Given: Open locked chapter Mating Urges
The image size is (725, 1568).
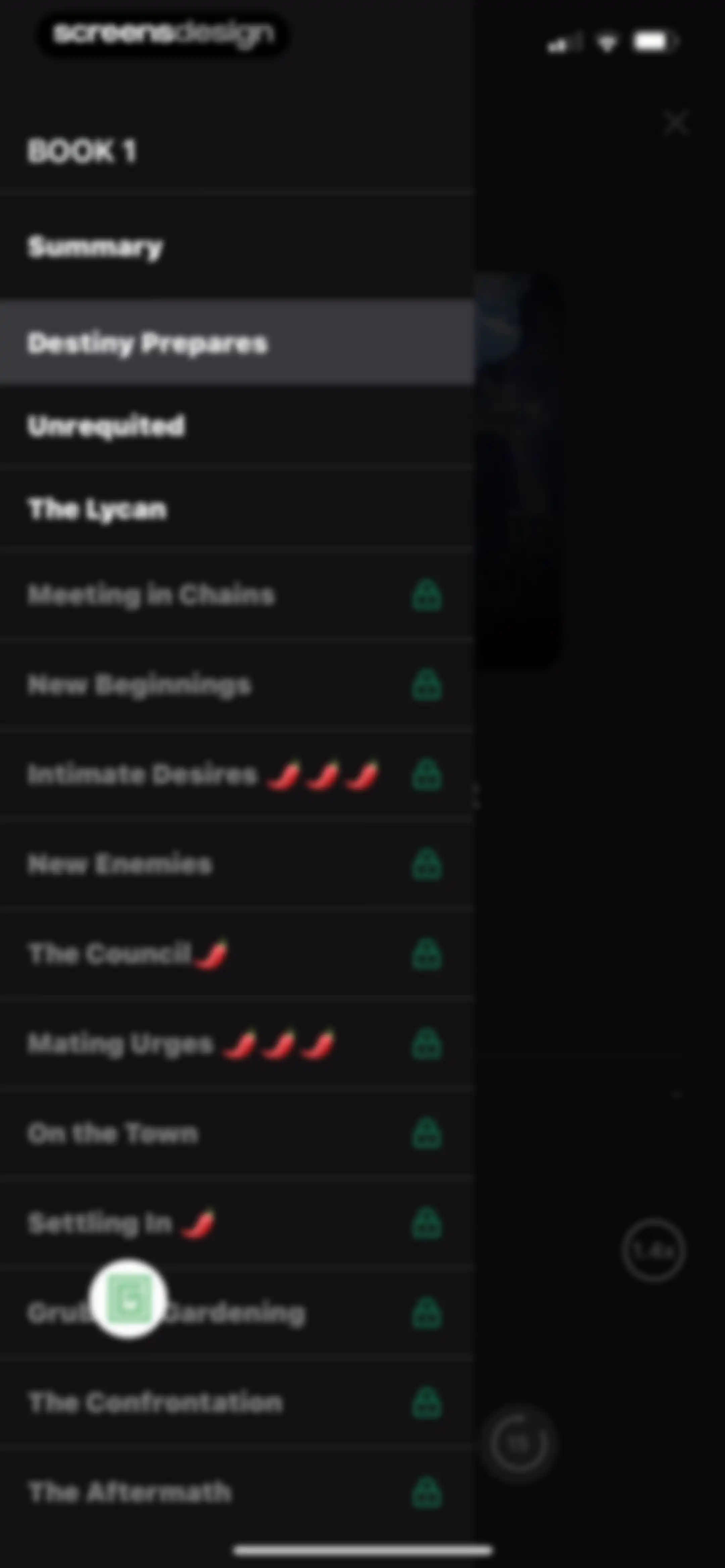Looking at the screenshot, I should tap(237, 1044).
